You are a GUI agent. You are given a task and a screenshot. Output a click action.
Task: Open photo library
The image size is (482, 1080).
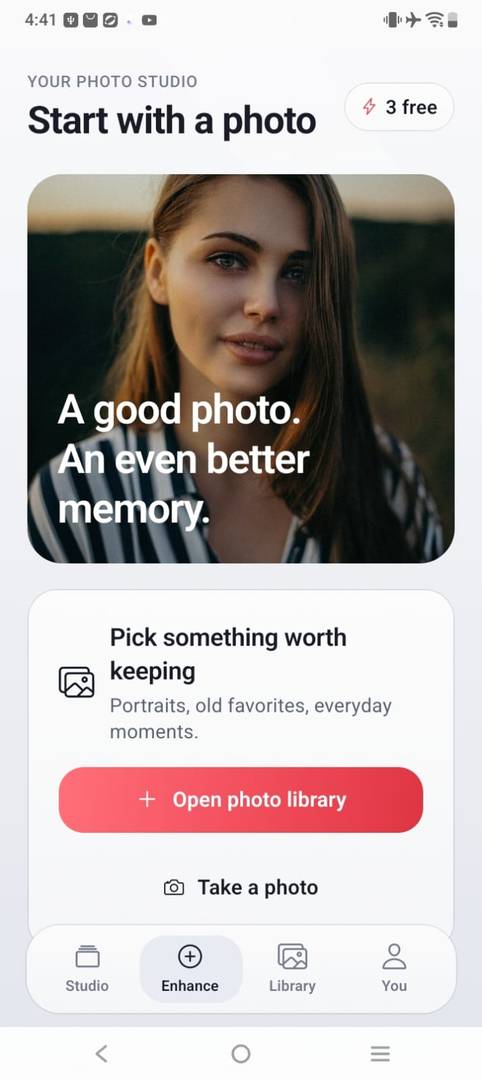point(241,800)
